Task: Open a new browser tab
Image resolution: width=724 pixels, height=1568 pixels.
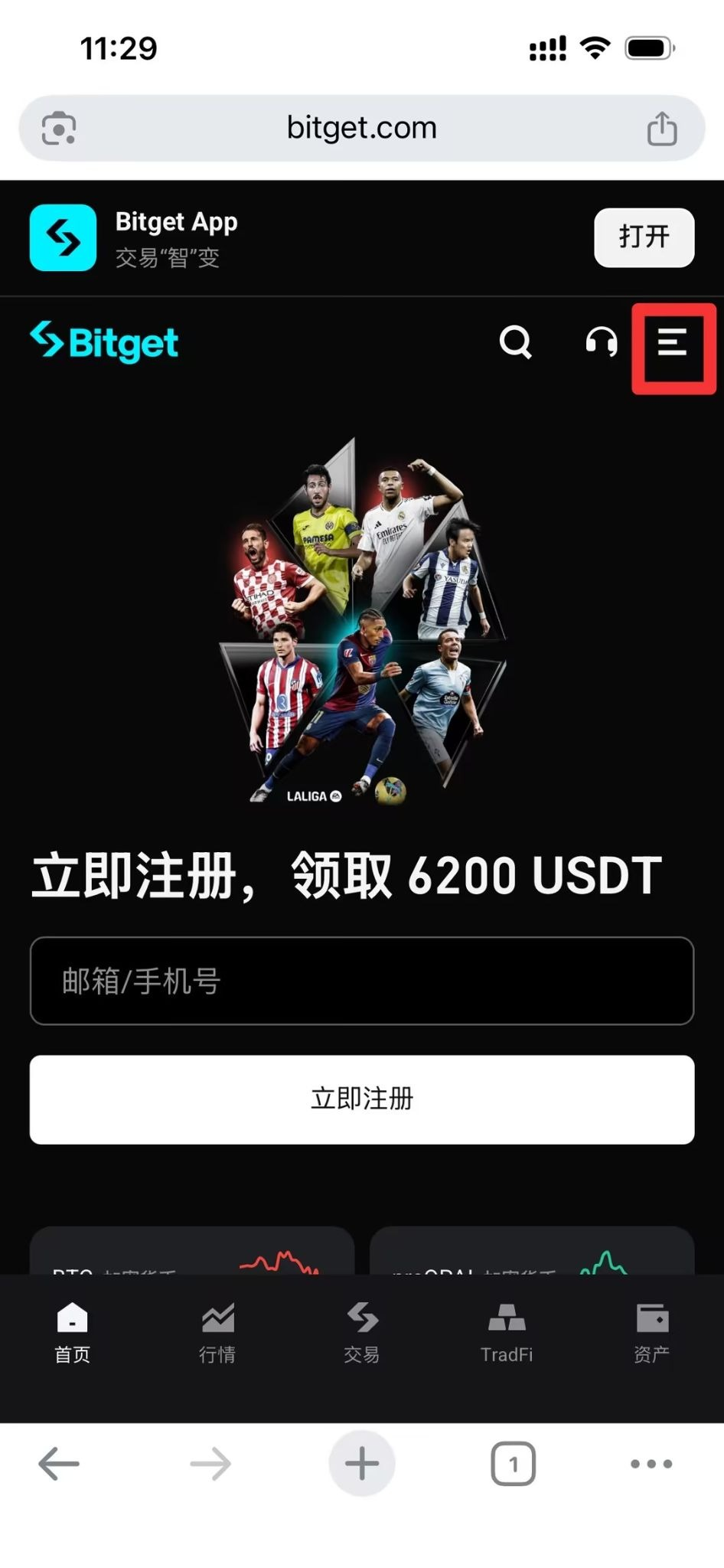Action: 362,1464
